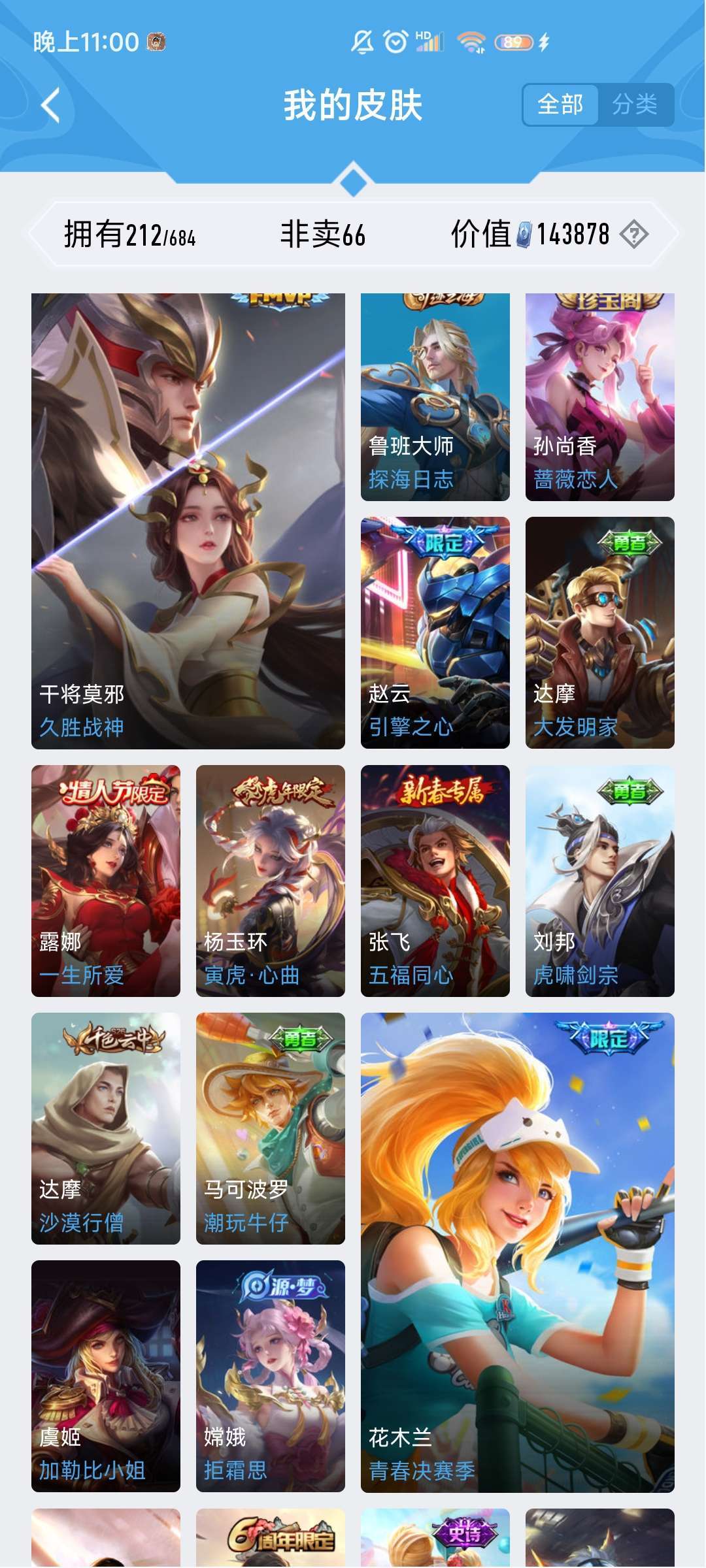Open the 干将莫邪 久胜战神 skin card
Screen dimensions: 706x1568
click(x=188, y=521)
